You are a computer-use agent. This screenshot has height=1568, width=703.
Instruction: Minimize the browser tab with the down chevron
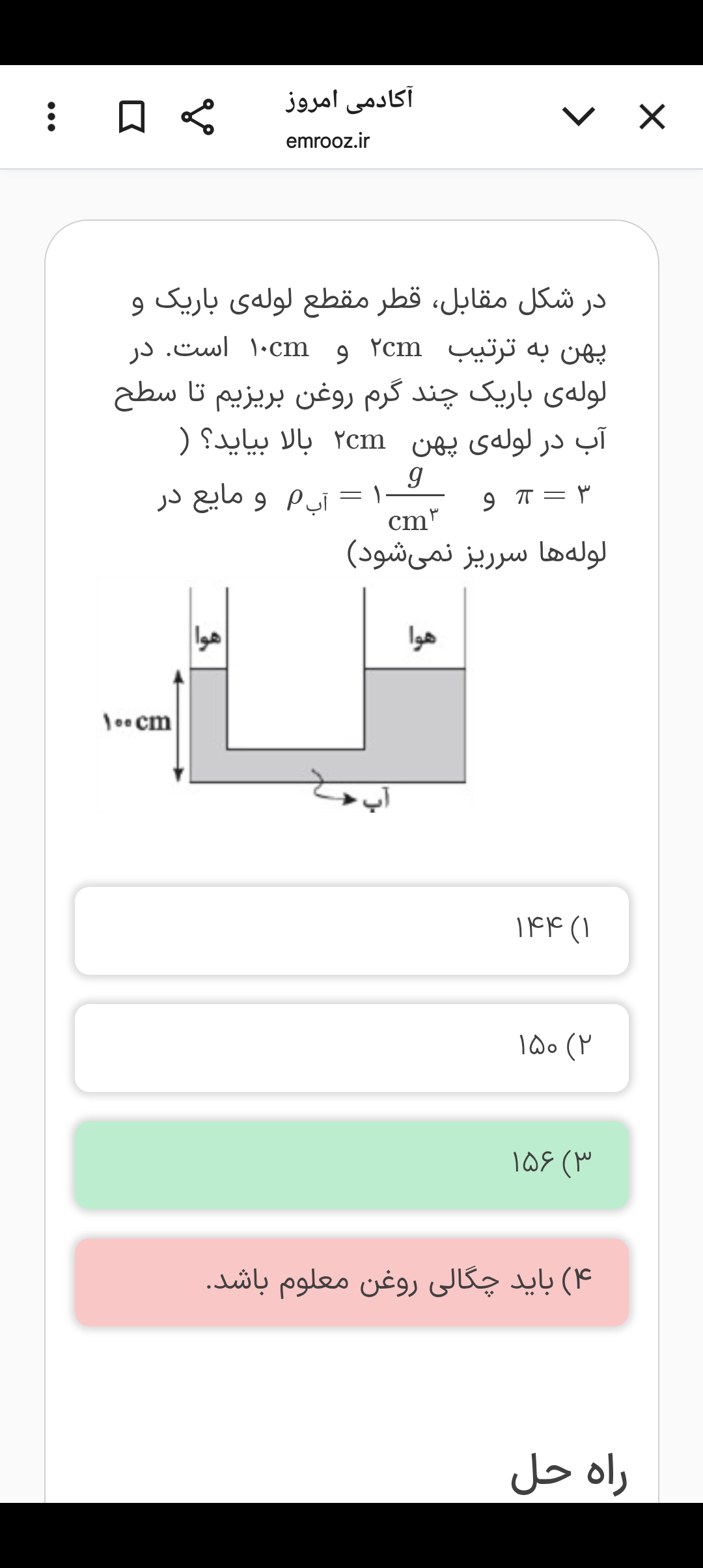[x=578, y=117]
